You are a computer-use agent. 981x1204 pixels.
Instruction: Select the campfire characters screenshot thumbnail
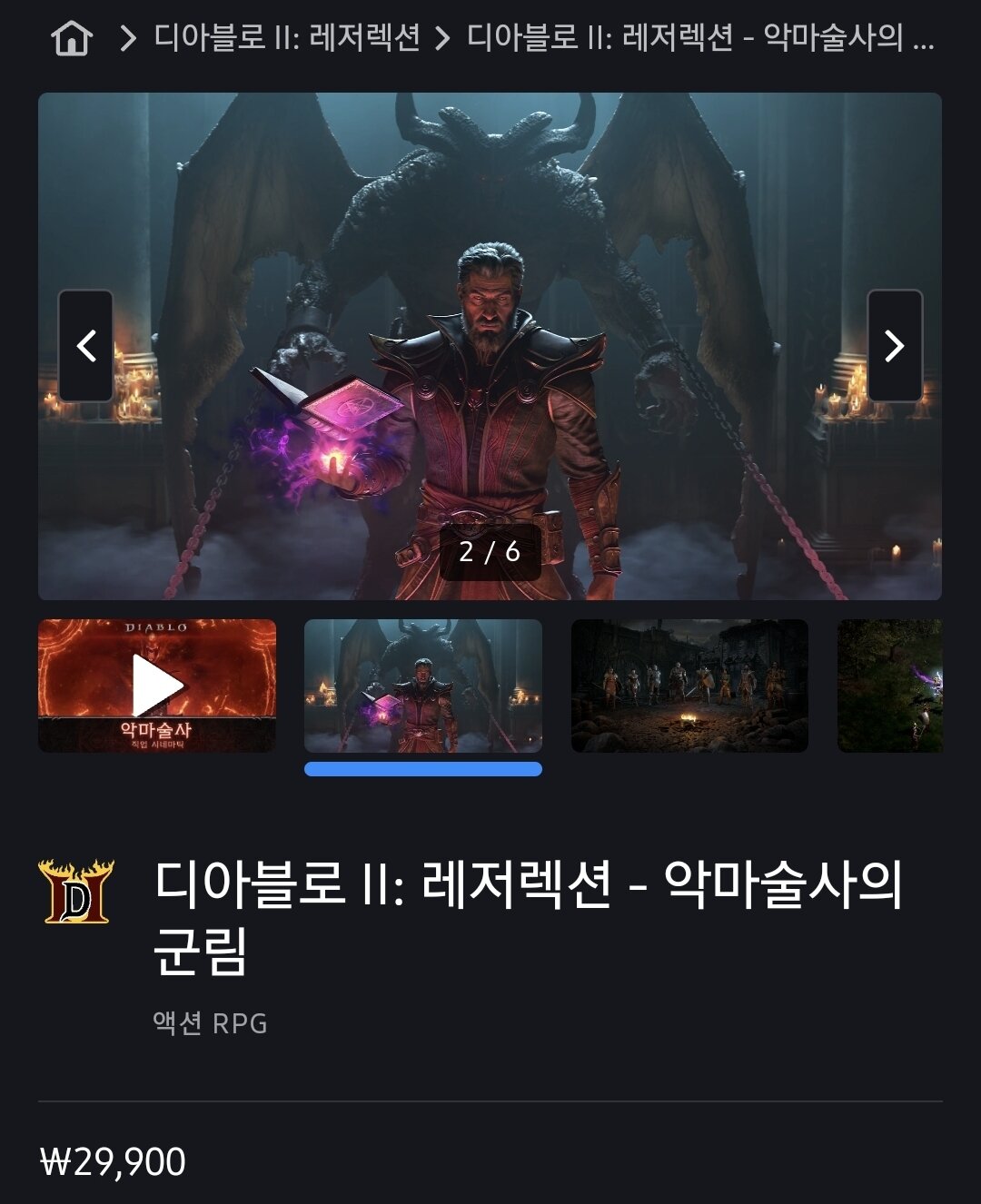[x=689, y=686]
